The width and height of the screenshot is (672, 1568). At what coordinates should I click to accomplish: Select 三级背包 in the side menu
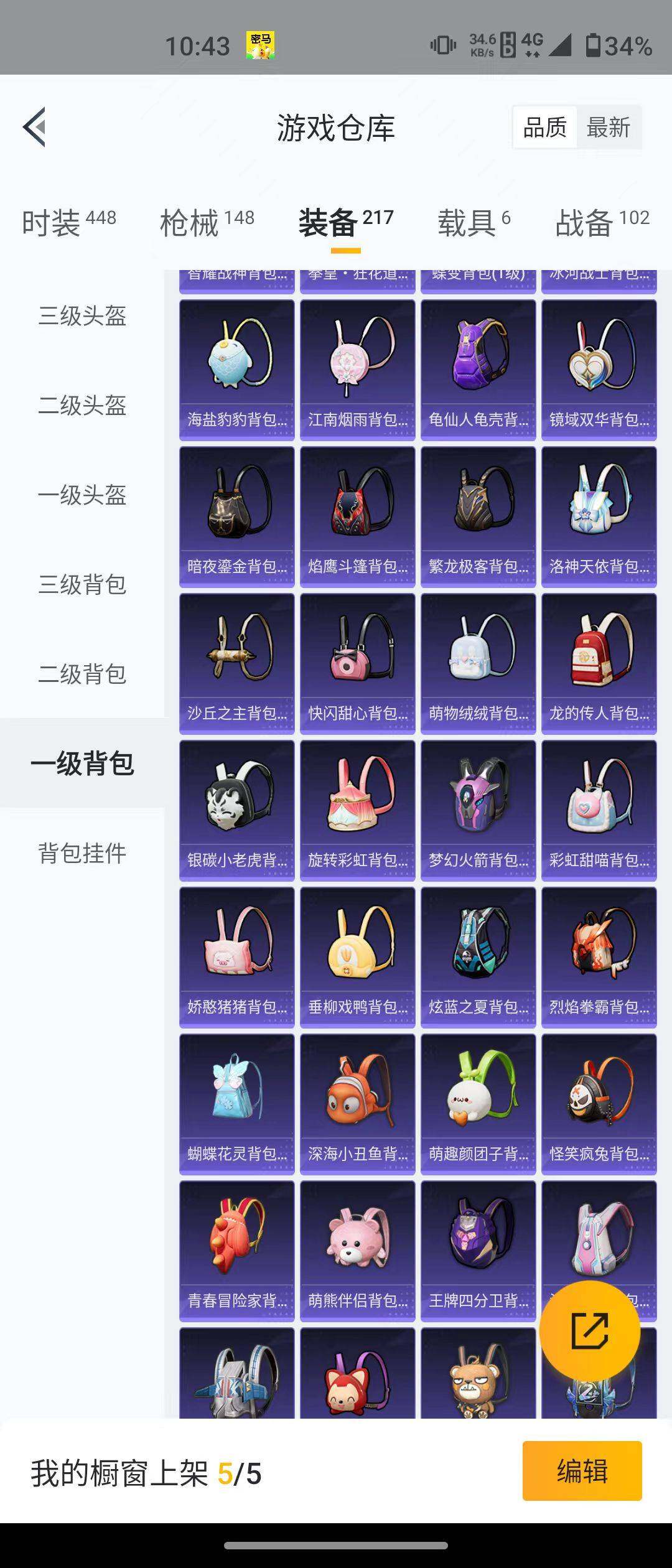pos(82,585)
